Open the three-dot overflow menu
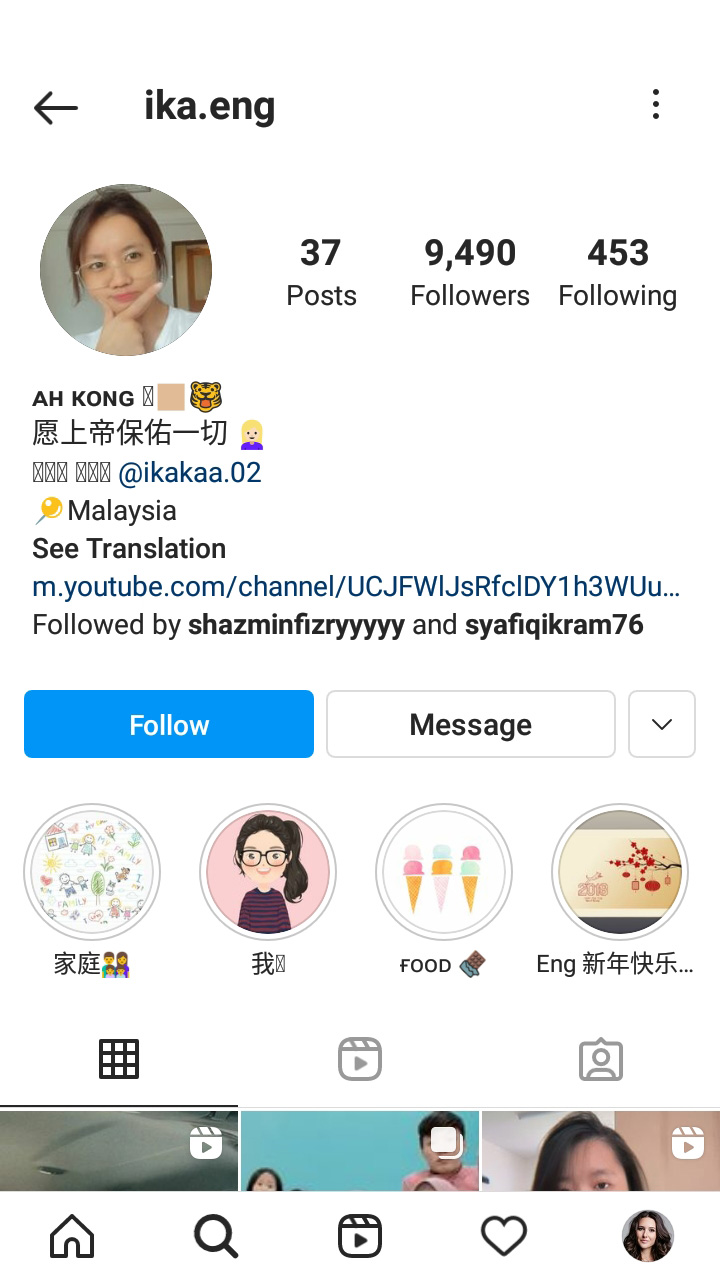This screenshot has height=1280, width=720. [655, 104]
